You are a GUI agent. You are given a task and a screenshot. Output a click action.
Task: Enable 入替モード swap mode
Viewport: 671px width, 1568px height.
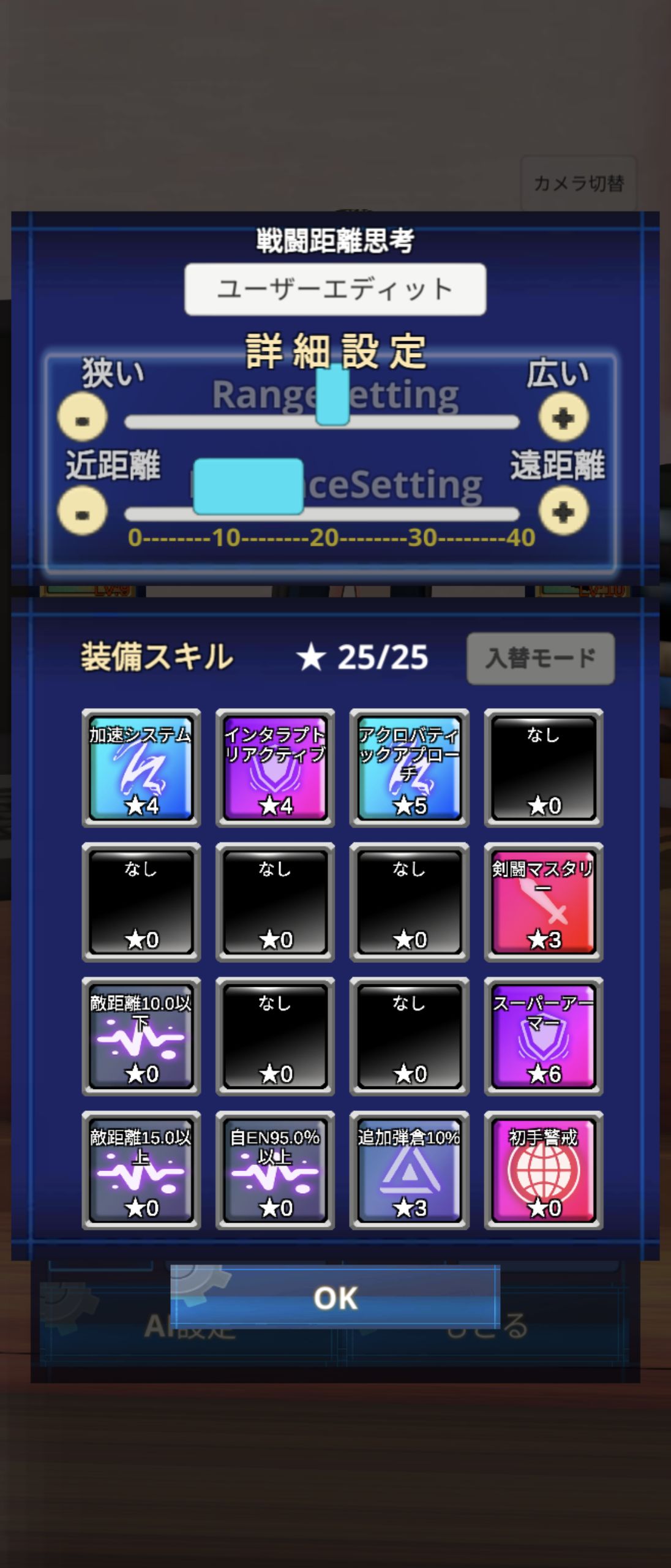pos(540,658)
